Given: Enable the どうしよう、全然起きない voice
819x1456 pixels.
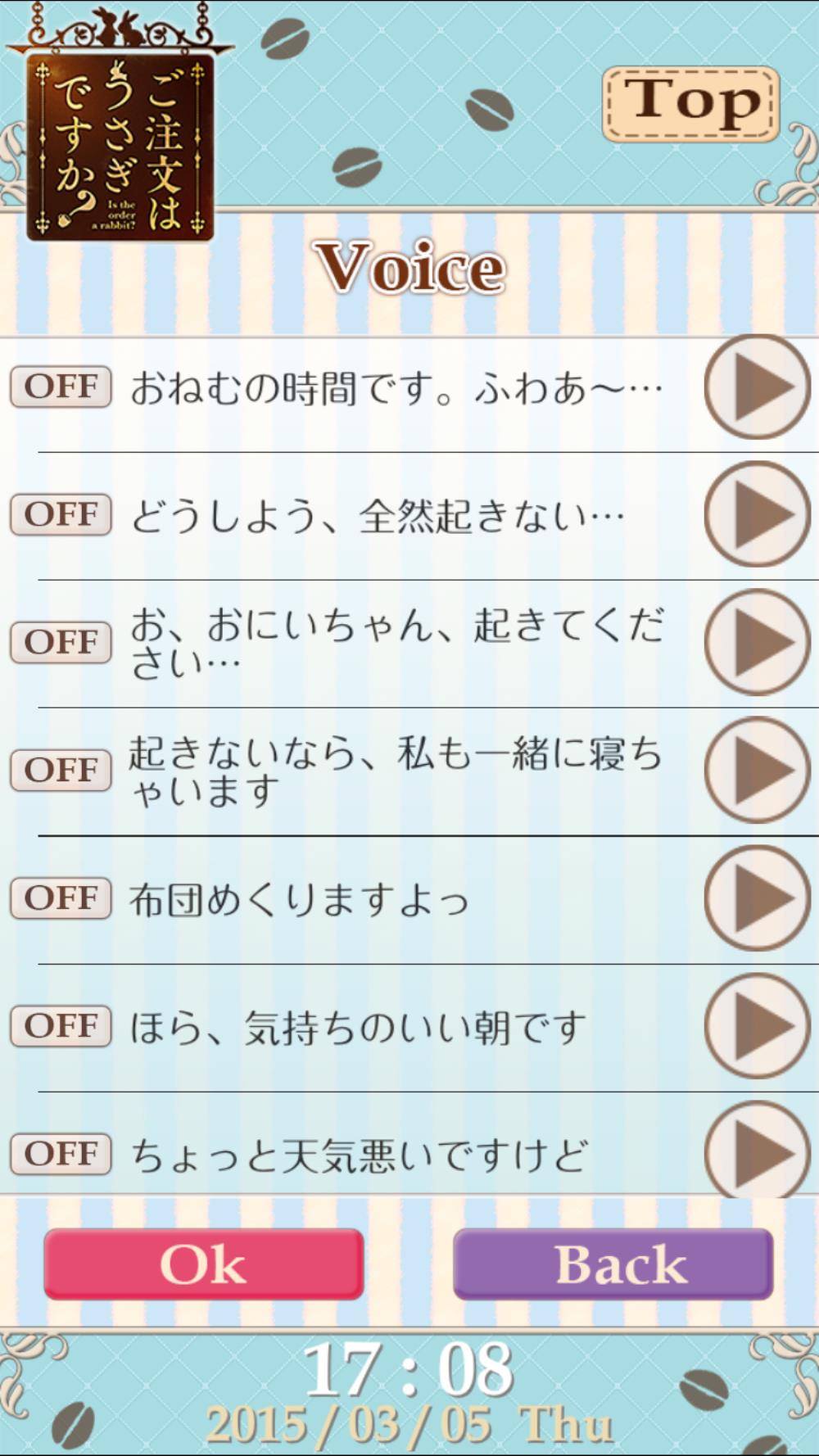Looking at the screenshot, I should [x=61, y=514].
